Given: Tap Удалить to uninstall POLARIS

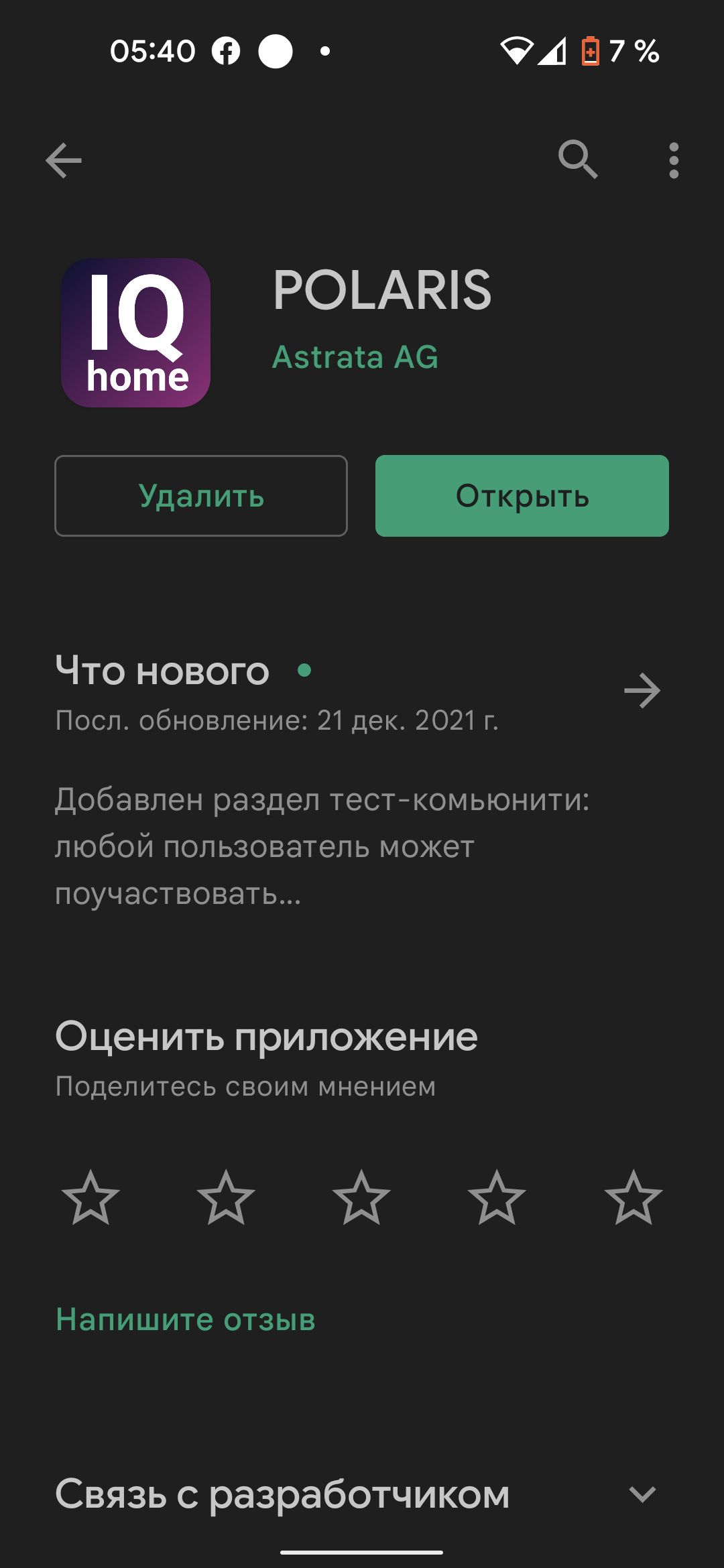Looking at the screenshot, I should (x=201, y=496).
